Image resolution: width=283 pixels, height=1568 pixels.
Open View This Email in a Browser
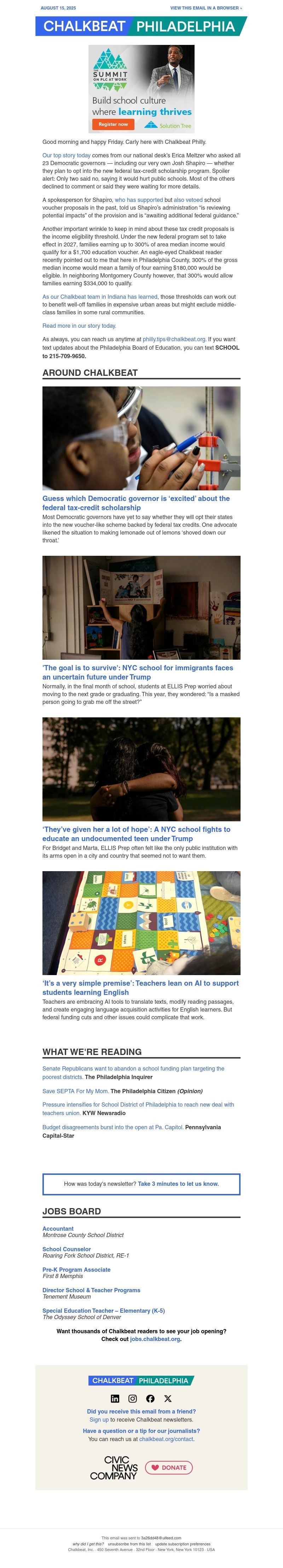pos(206,8)
